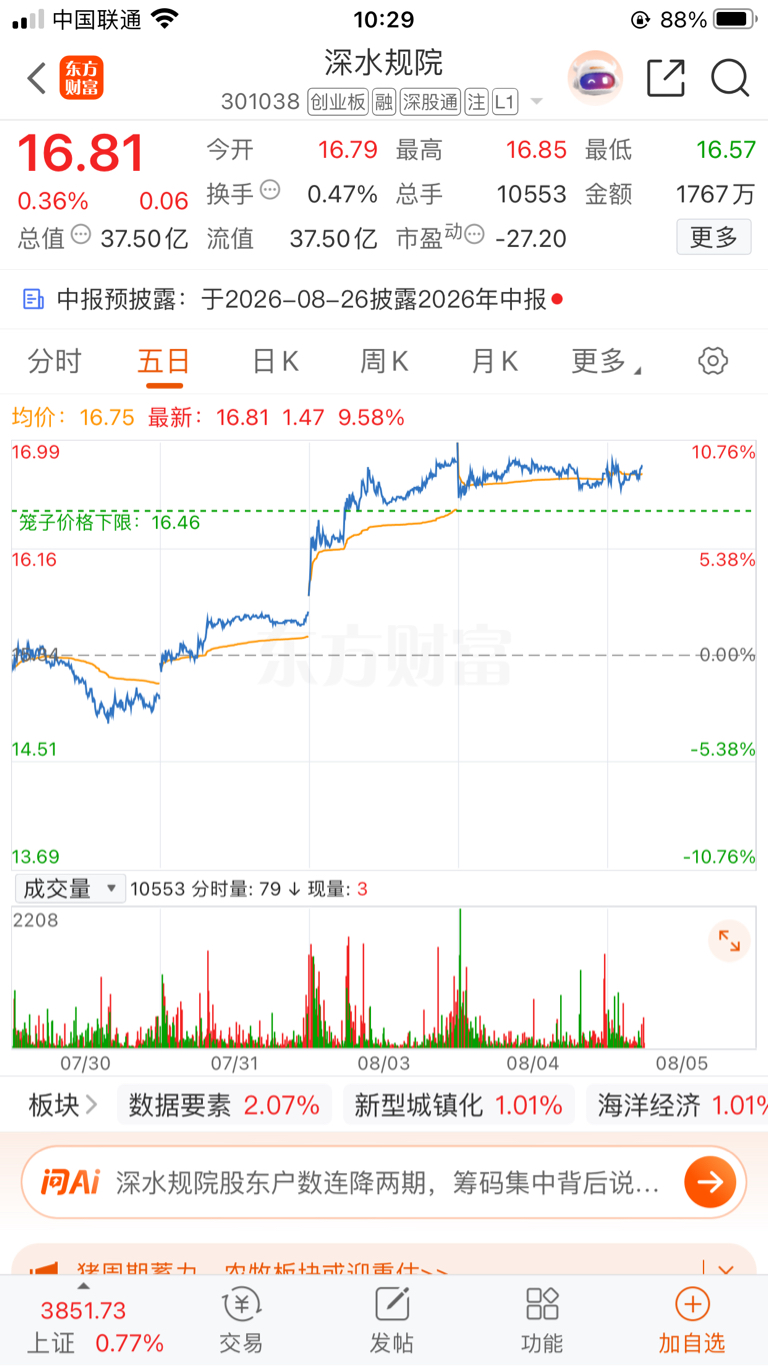Open the 发帖 post button
The width and height of the screenshot is (768, 1366).
coord(392,1320)
